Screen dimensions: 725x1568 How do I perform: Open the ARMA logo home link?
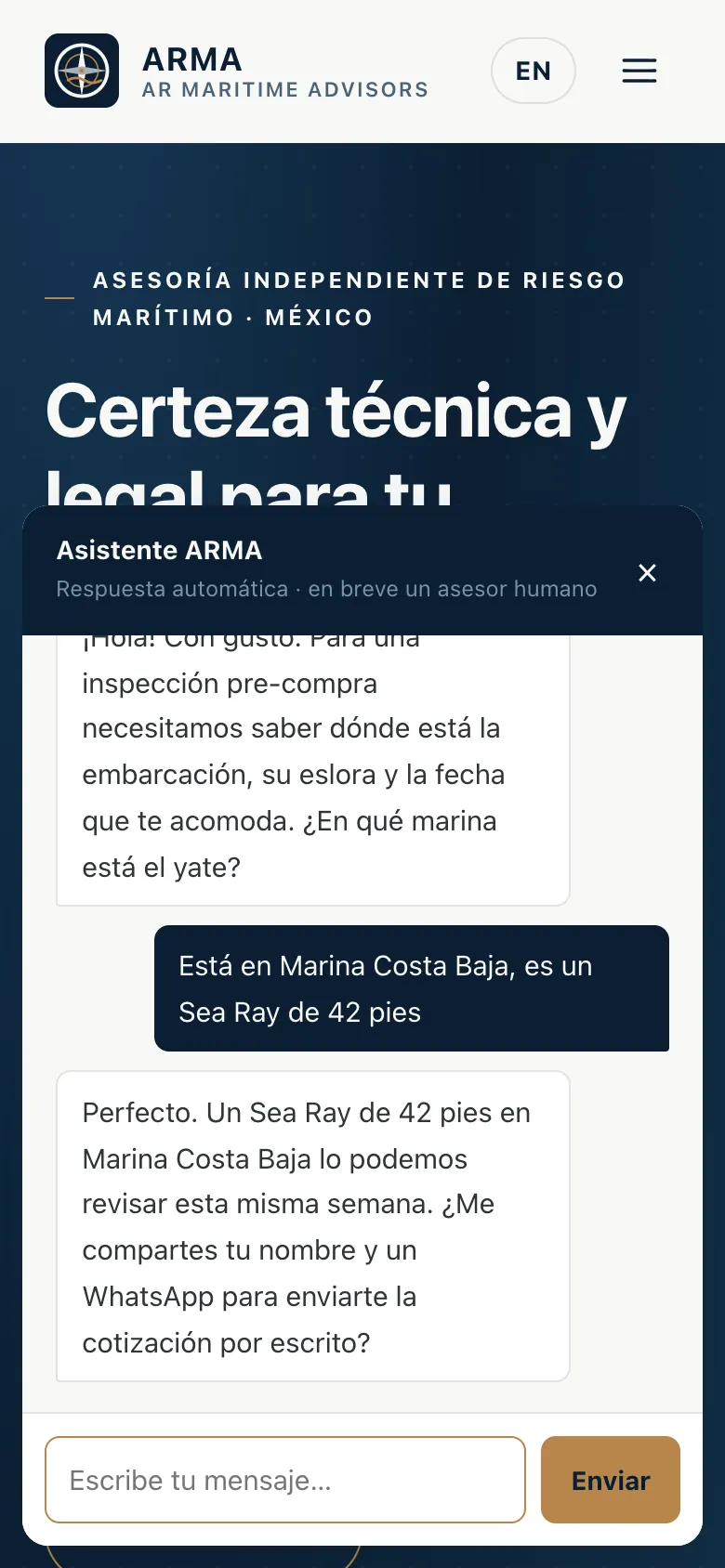point(237,71)
